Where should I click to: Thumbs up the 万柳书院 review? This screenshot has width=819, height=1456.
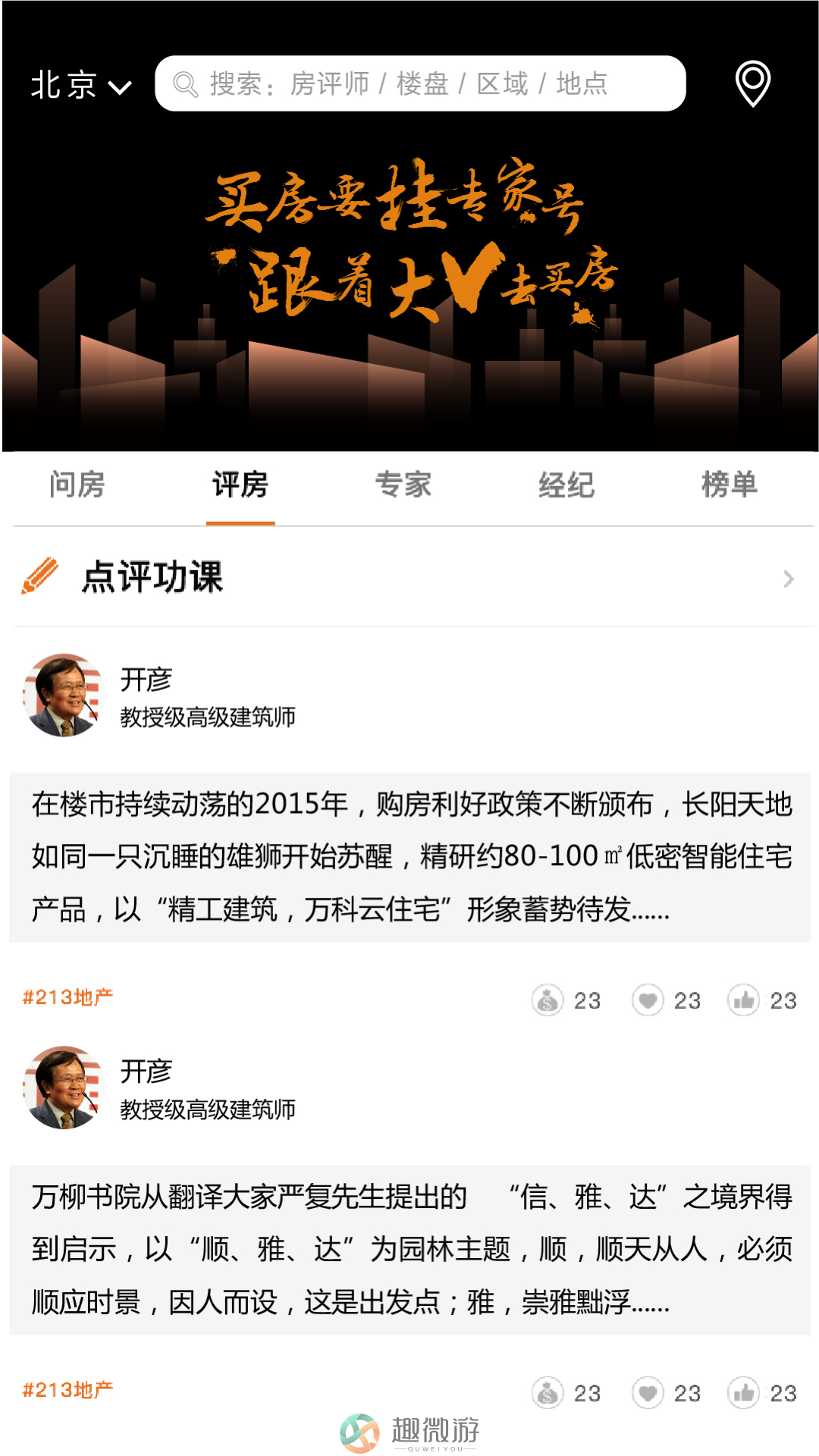[x=743, y=1393]
